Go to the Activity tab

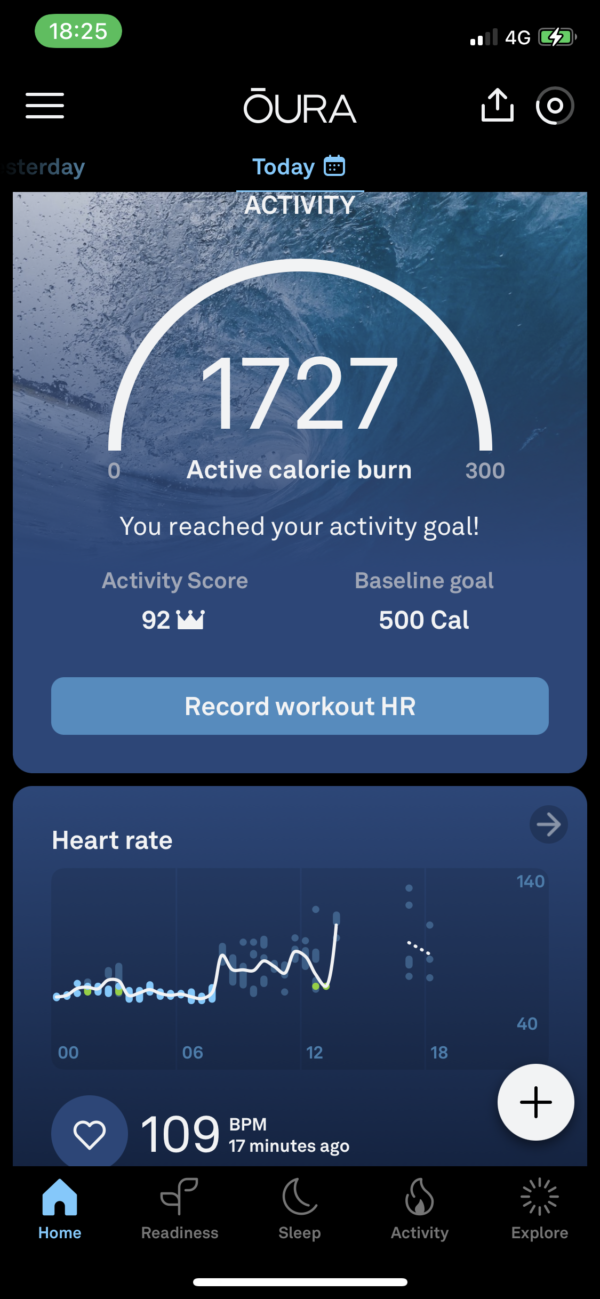(x=420, y=1210)
